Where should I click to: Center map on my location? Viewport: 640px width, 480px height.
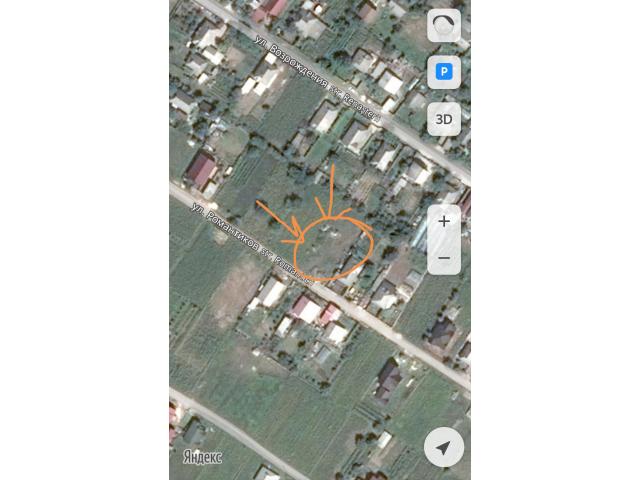[444, 447]
